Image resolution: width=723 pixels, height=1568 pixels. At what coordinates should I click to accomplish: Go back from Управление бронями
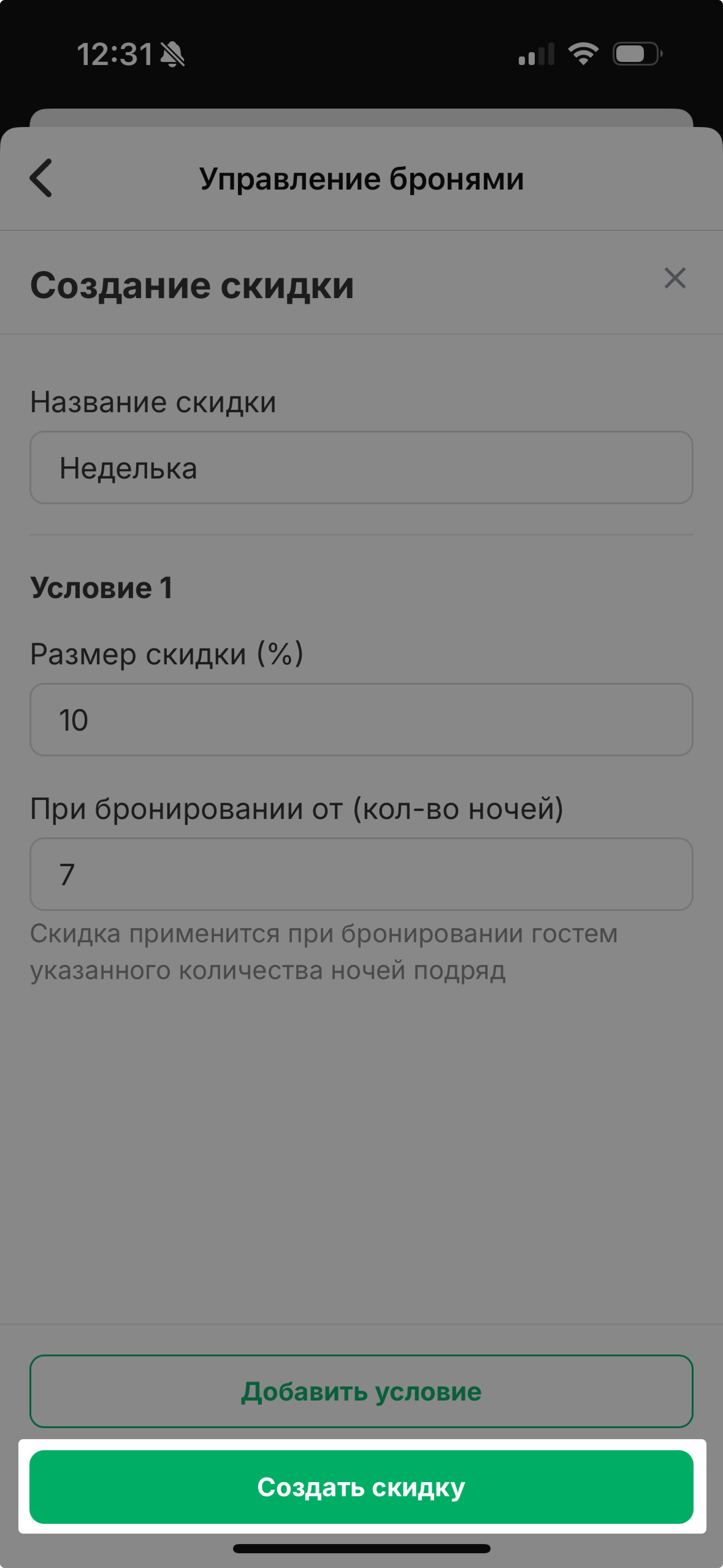[41, 178]
